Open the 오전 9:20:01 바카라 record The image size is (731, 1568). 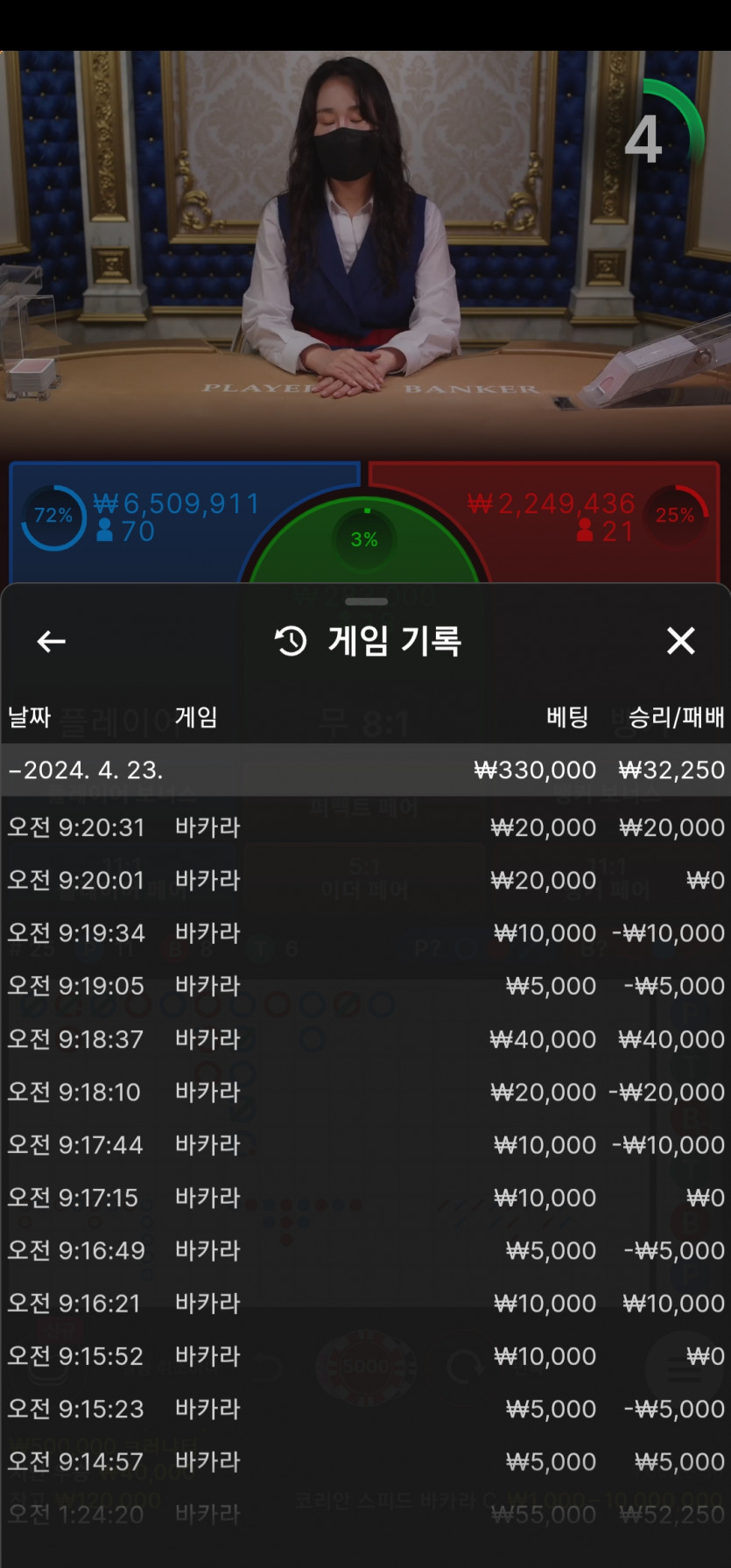click(365, 880)
